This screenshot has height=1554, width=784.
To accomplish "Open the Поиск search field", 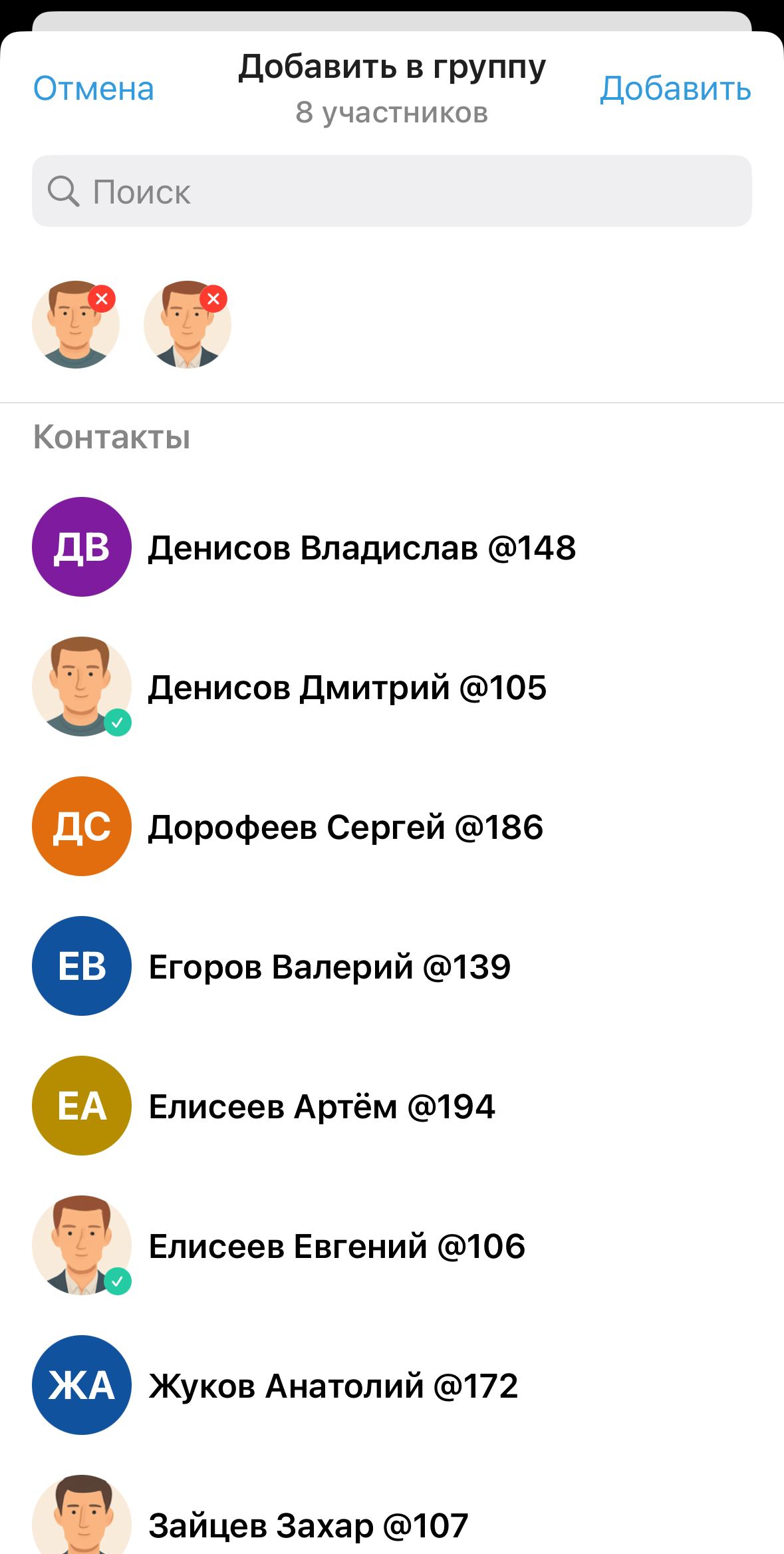I will [x=392, y=192].
